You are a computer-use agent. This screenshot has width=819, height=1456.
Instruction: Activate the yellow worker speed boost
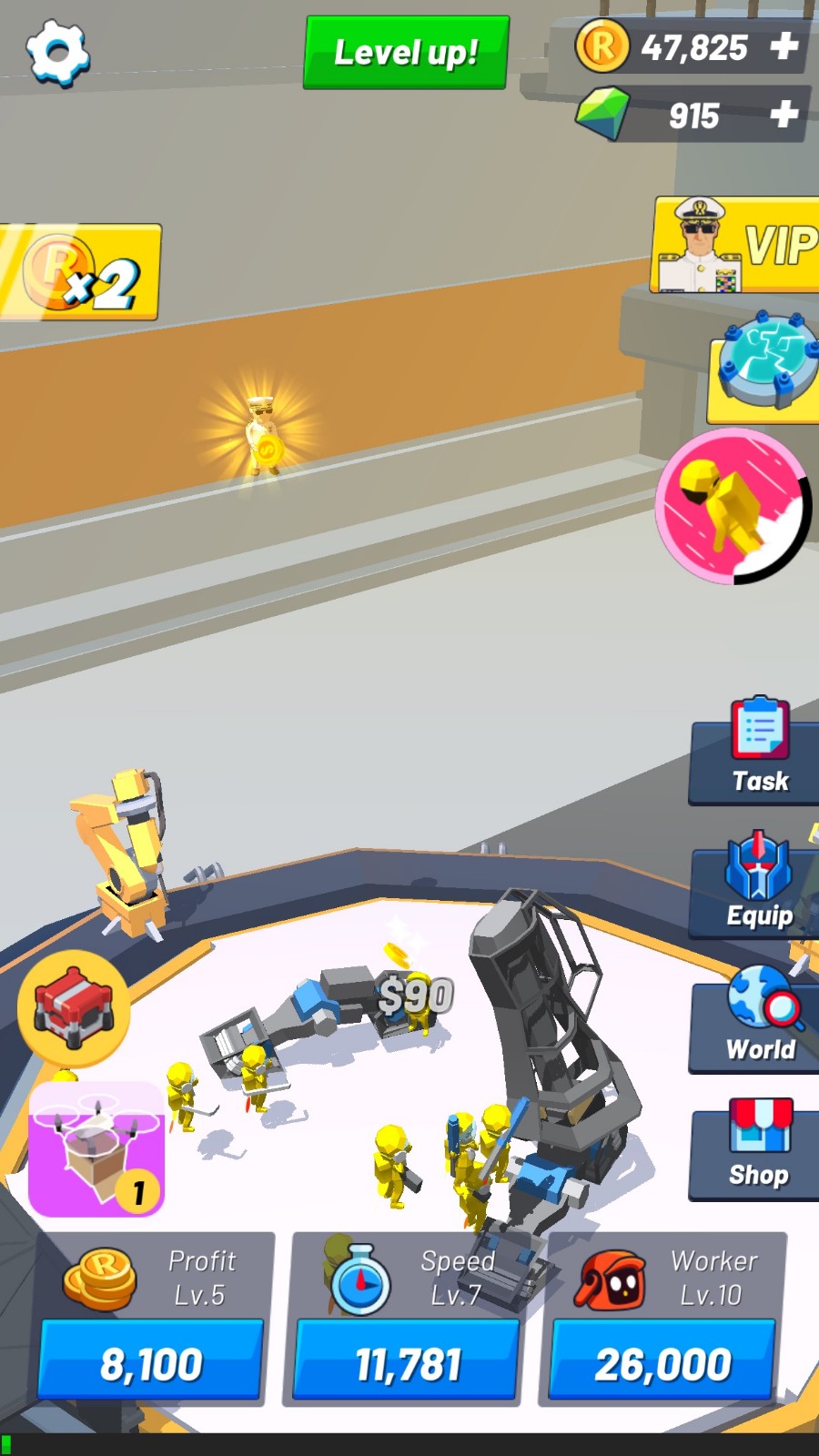(733, 506)
